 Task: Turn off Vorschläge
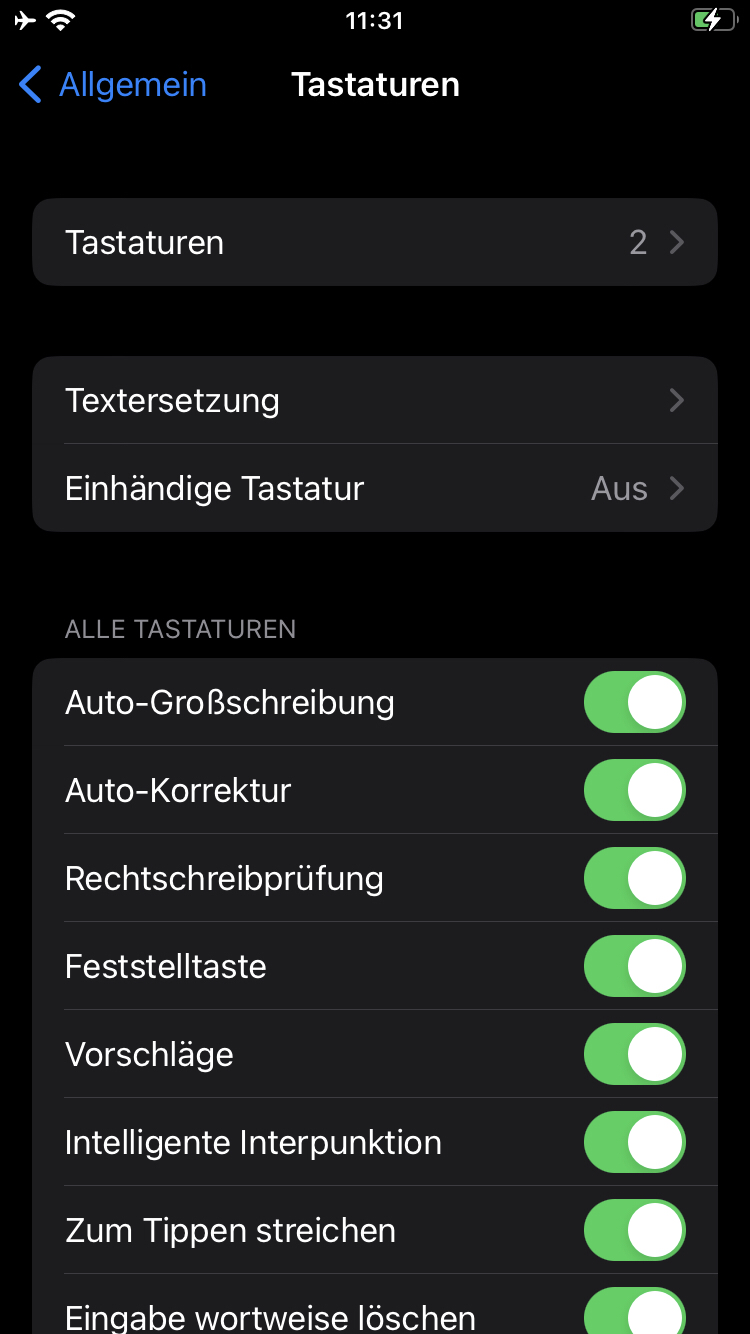point(634,1054)
